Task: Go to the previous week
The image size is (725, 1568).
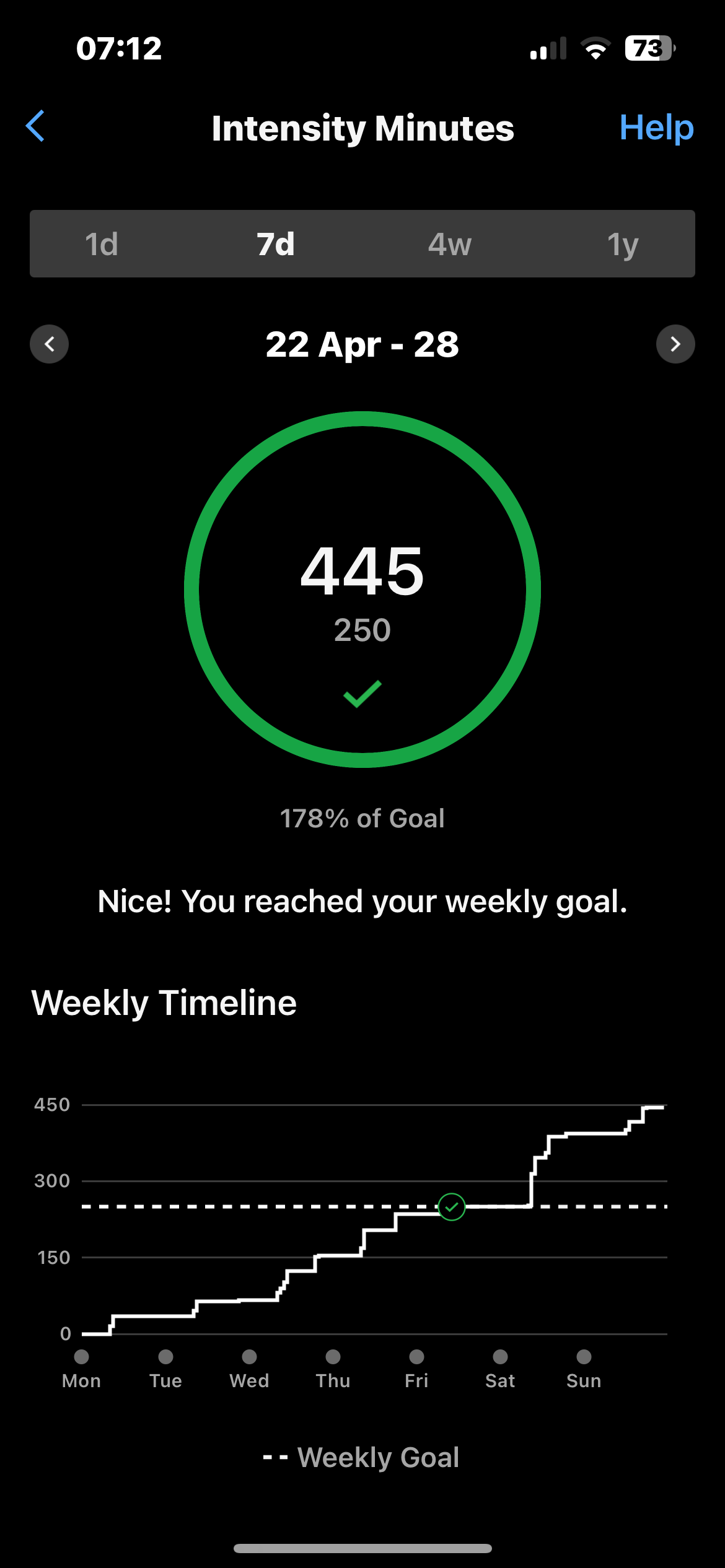Action: (x=50, y=344)
